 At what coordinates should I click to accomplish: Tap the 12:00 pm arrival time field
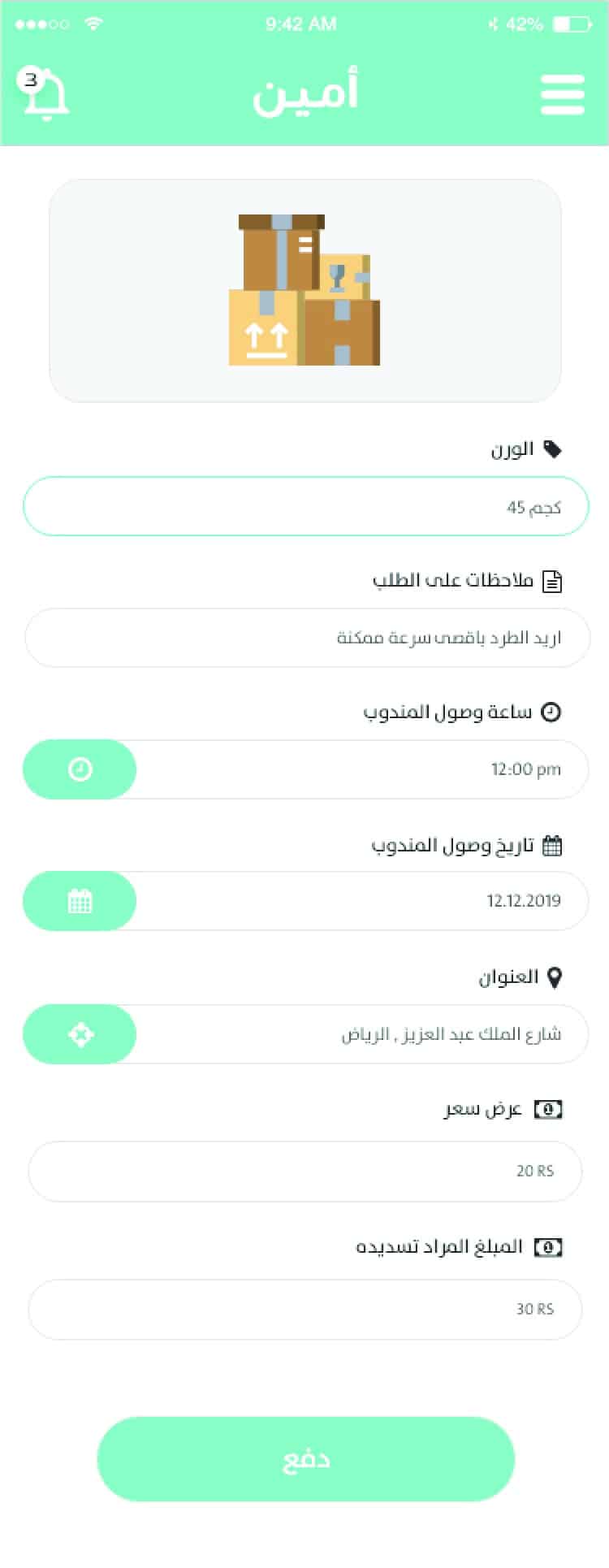point(361,769)
